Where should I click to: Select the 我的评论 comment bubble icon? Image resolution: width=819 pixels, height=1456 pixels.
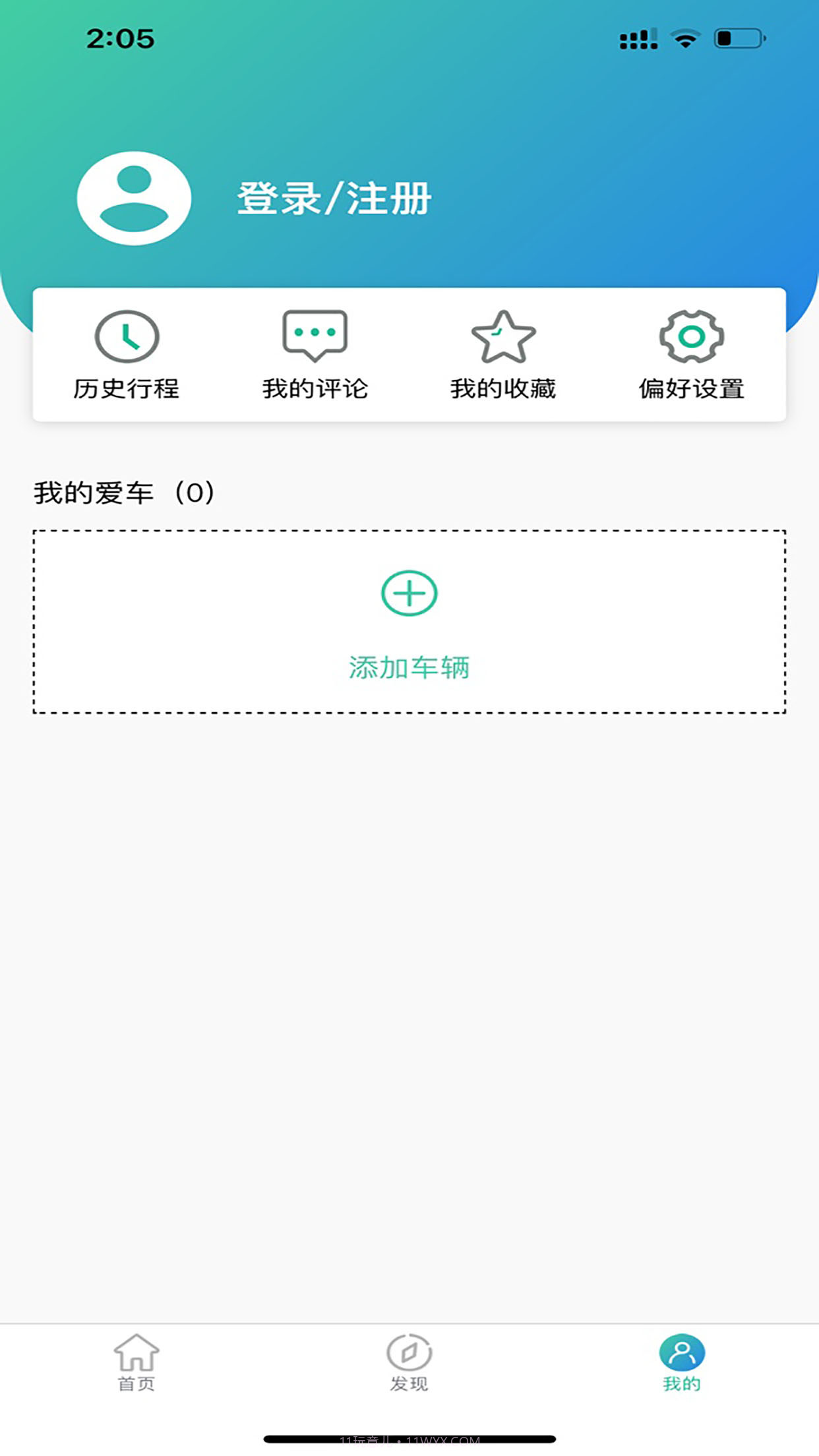pos(315,338)
